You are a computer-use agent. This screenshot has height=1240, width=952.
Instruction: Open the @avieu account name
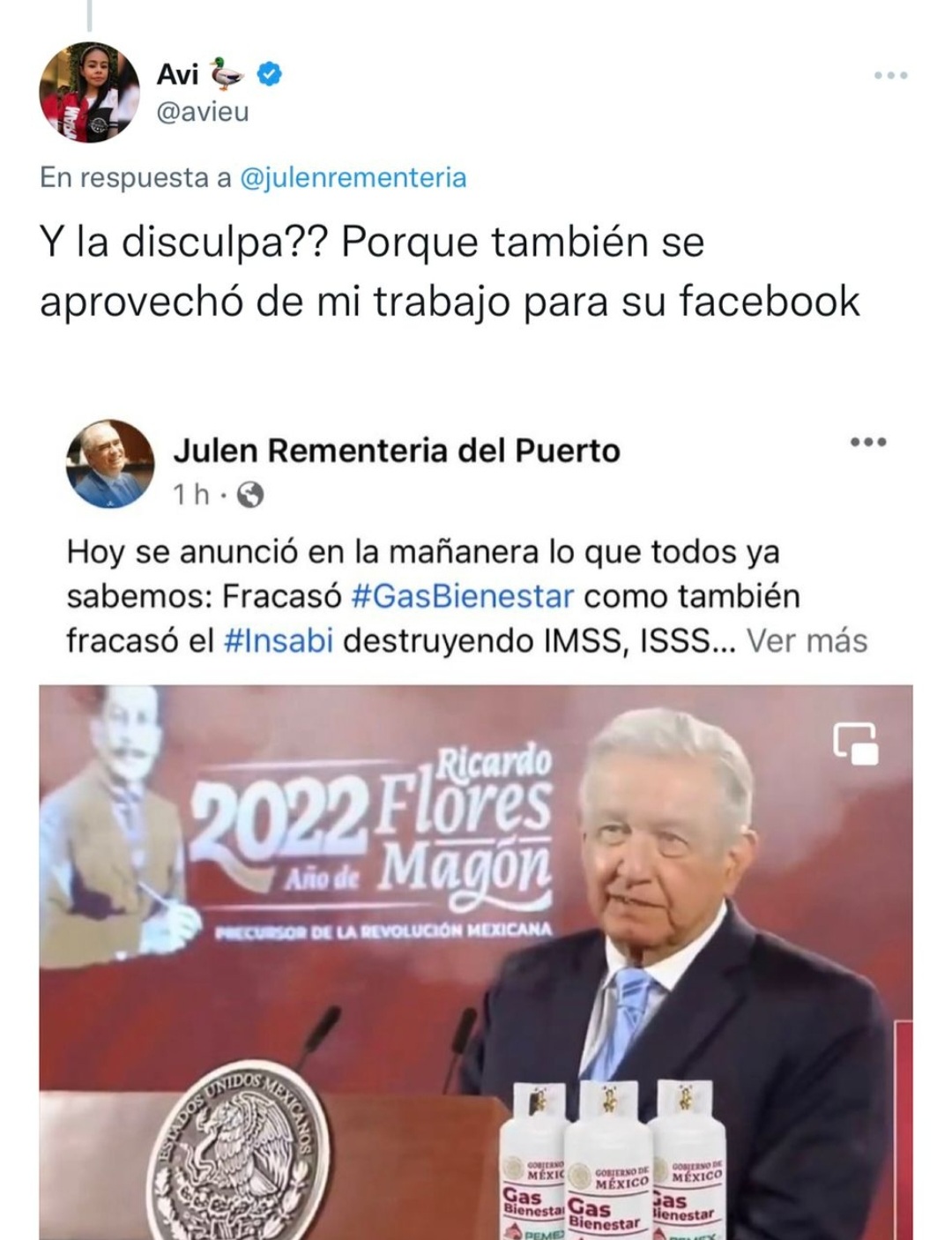202,112
